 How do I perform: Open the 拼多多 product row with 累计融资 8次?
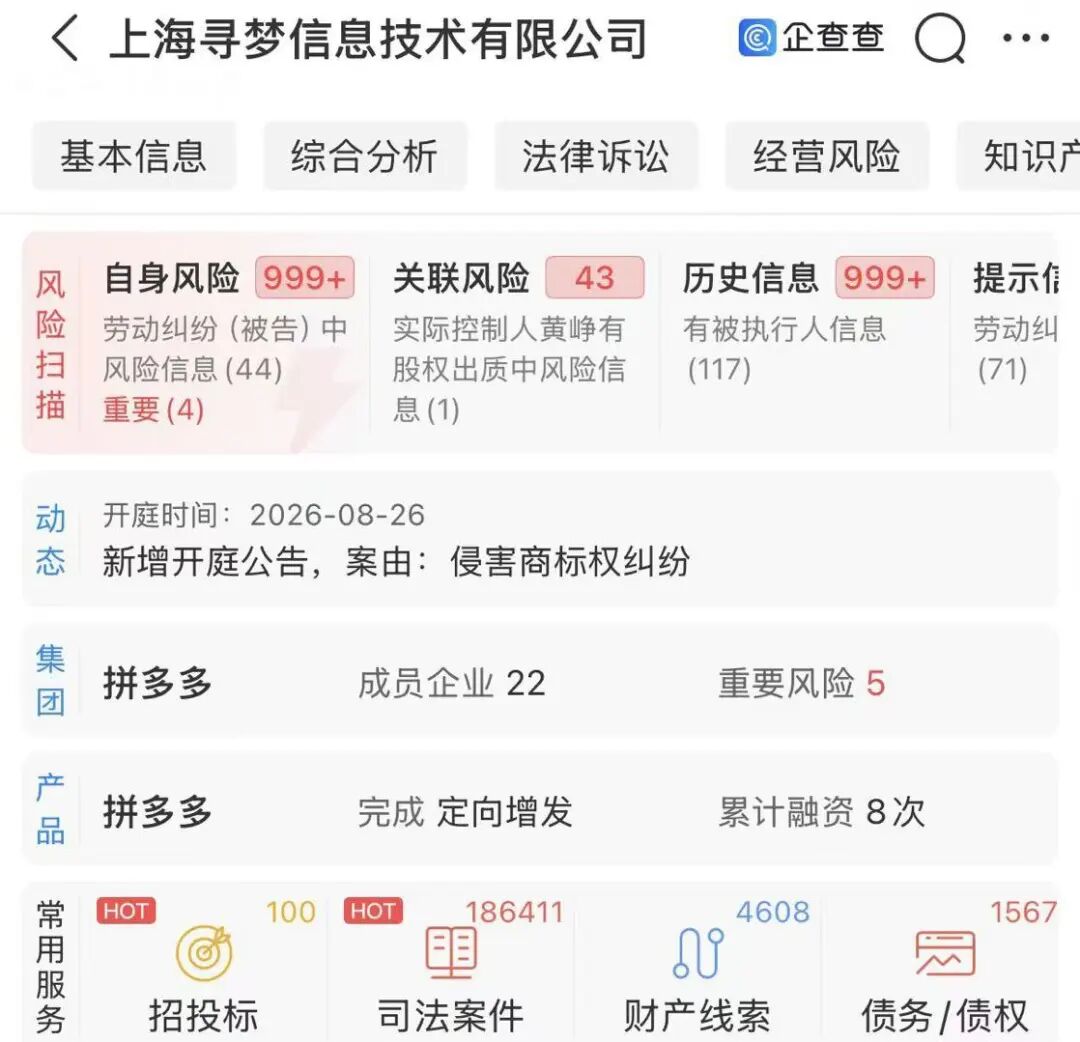[540, 810]
